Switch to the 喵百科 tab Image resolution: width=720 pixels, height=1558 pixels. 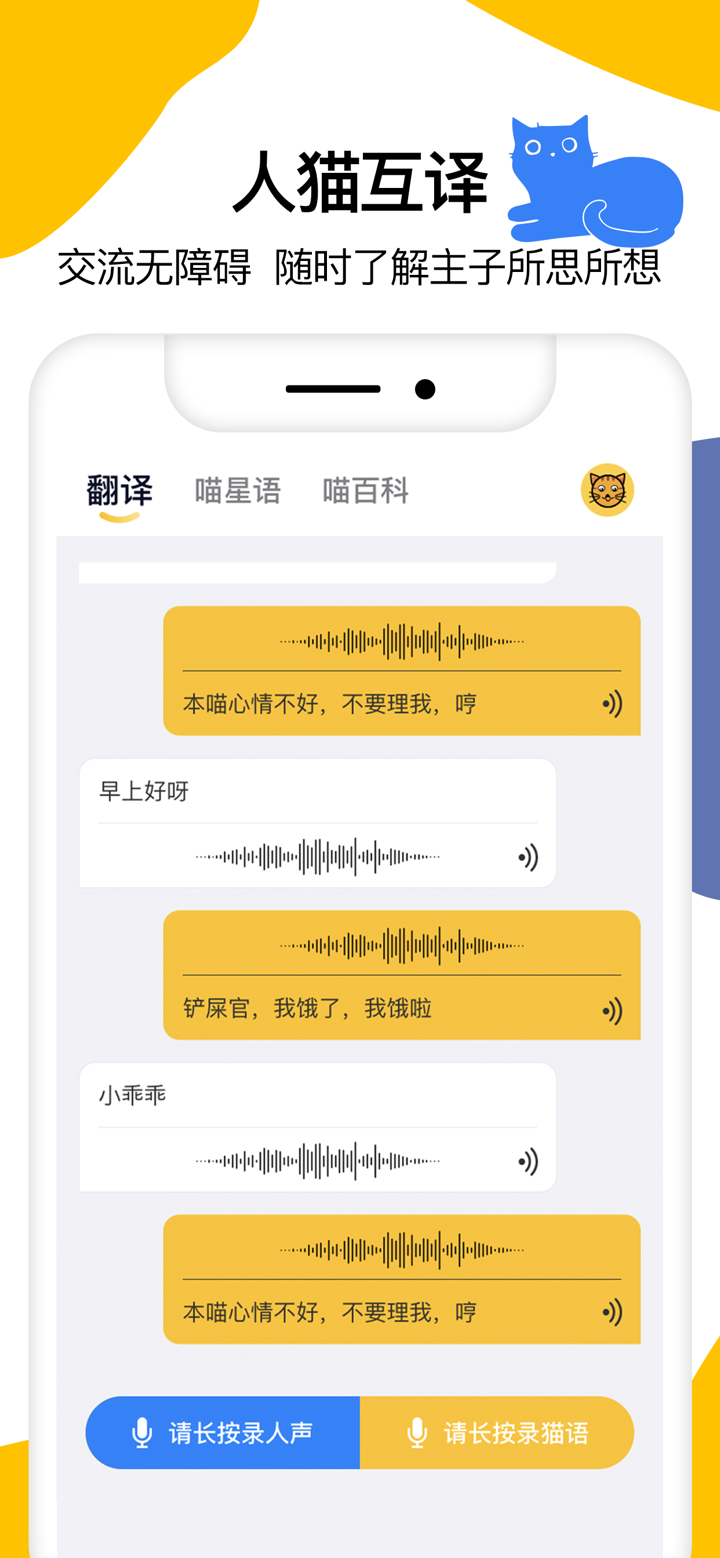click(364, 490)
